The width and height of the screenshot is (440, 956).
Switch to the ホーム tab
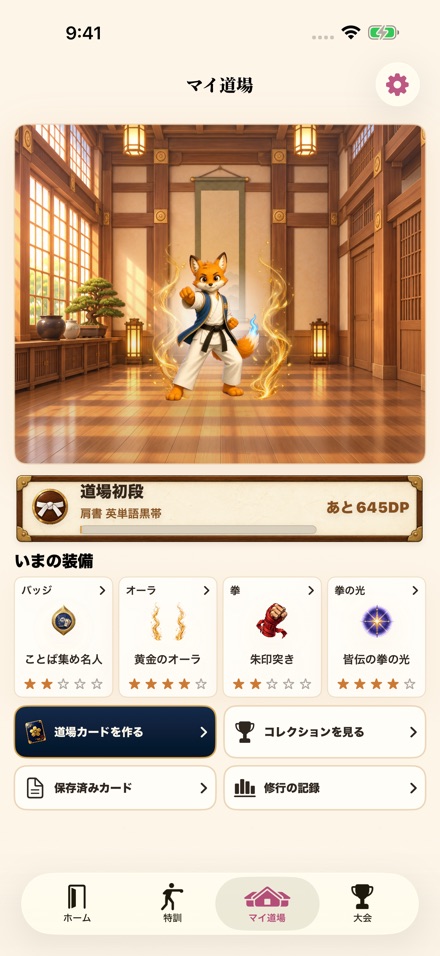[77, 903]
